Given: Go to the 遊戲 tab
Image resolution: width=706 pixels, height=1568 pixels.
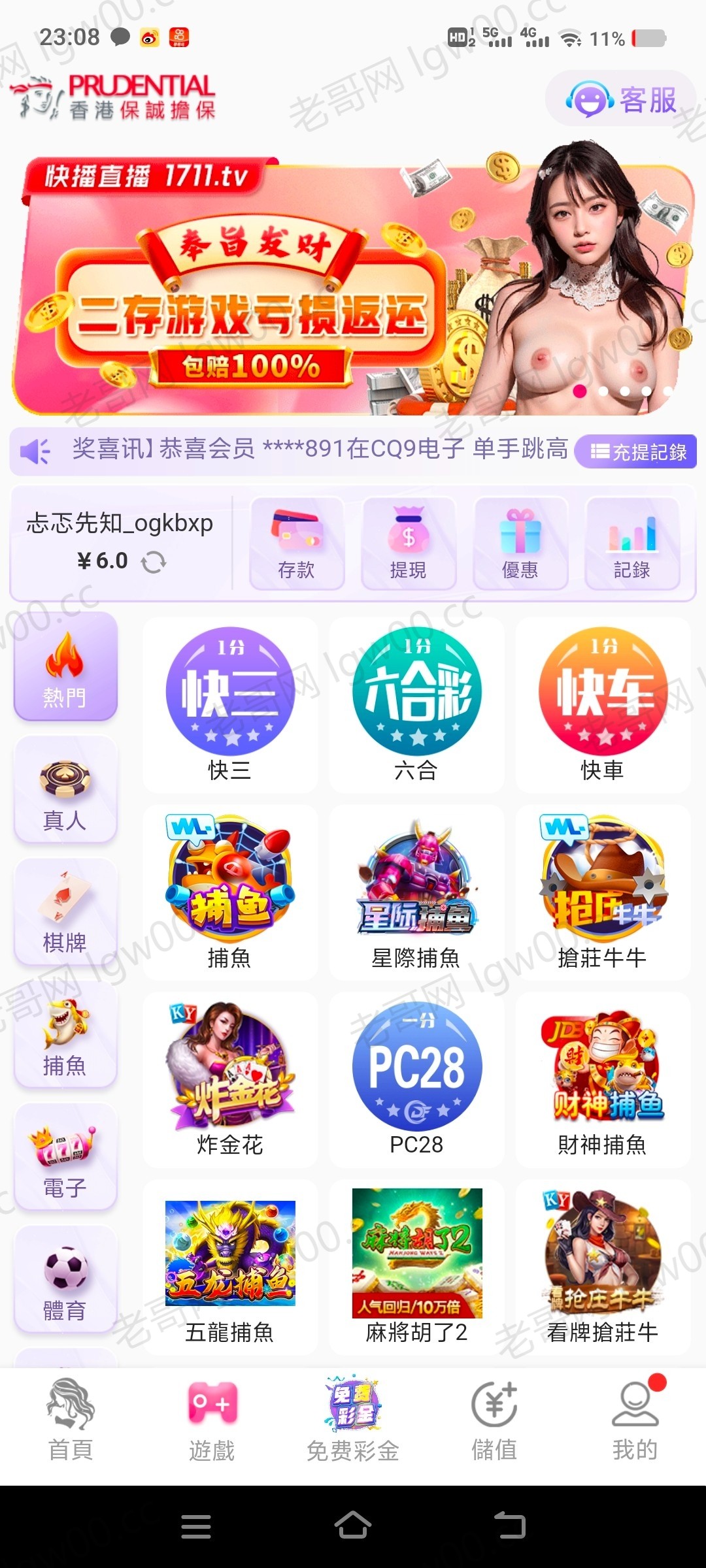Looking at the screenshot, I should coord(212,1422).
